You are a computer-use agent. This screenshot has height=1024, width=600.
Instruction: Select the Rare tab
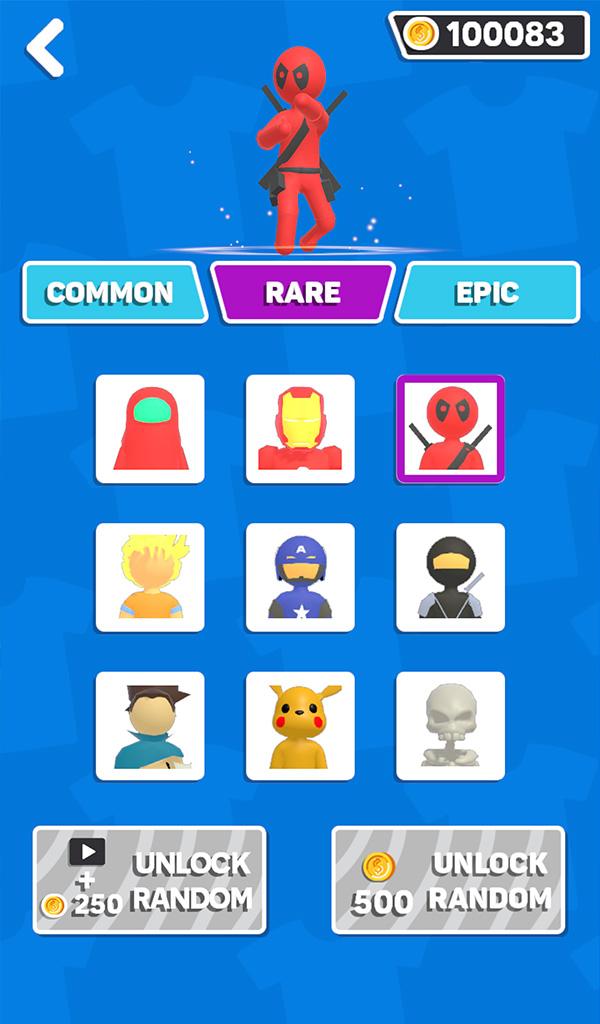(302, 293)
